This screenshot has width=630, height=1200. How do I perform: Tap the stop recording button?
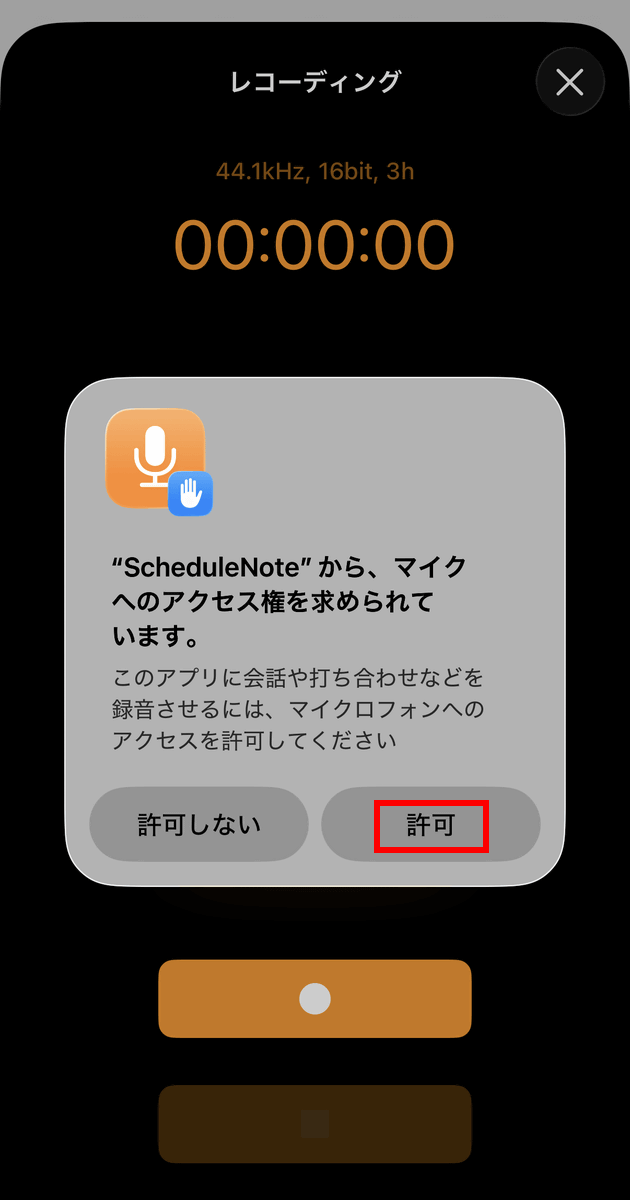click(x=315, y=1123)
